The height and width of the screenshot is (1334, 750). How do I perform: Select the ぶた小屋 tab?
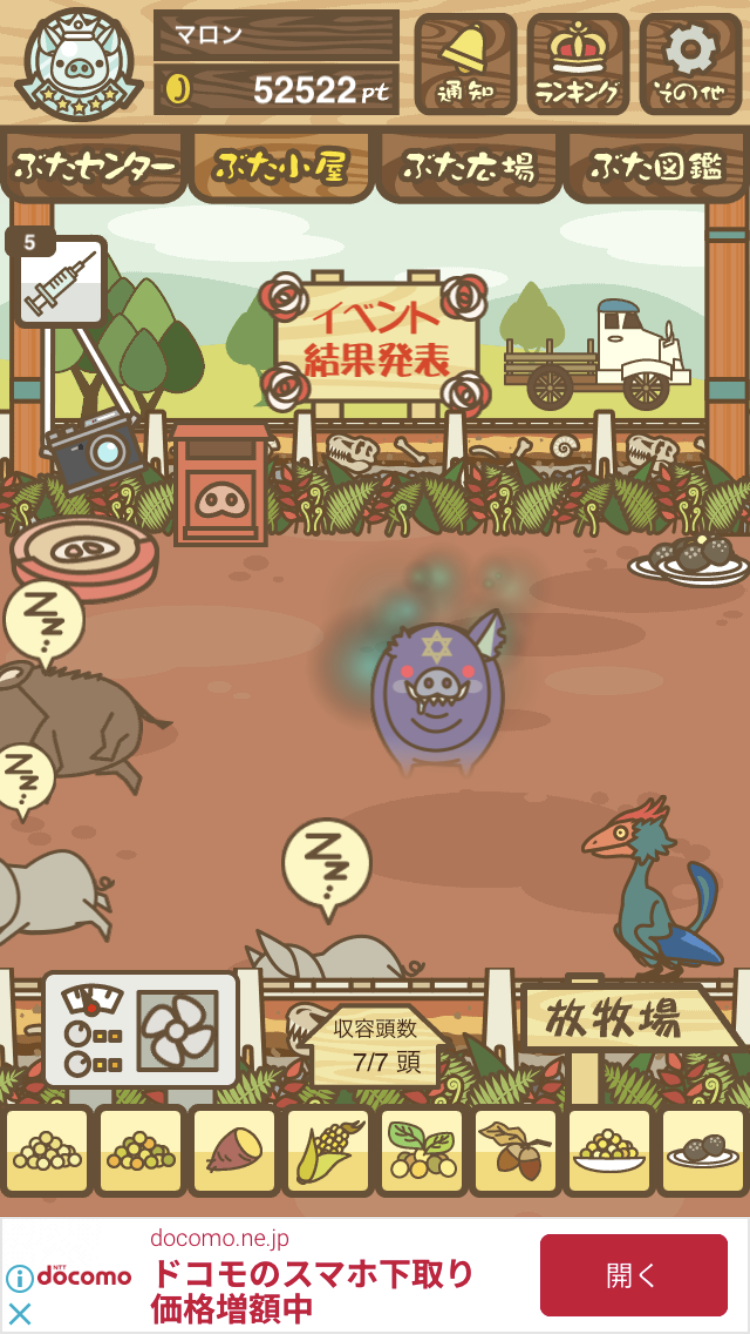(x=281, y=167)
